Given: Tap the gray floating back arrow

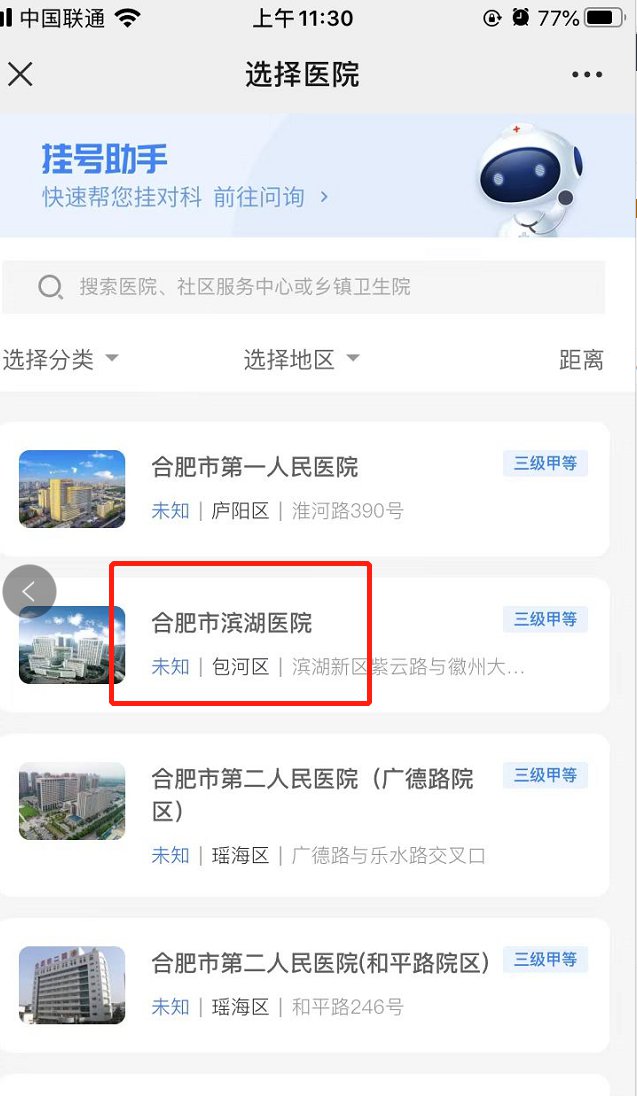Looking at the screenshot, I should coord(29,591).
